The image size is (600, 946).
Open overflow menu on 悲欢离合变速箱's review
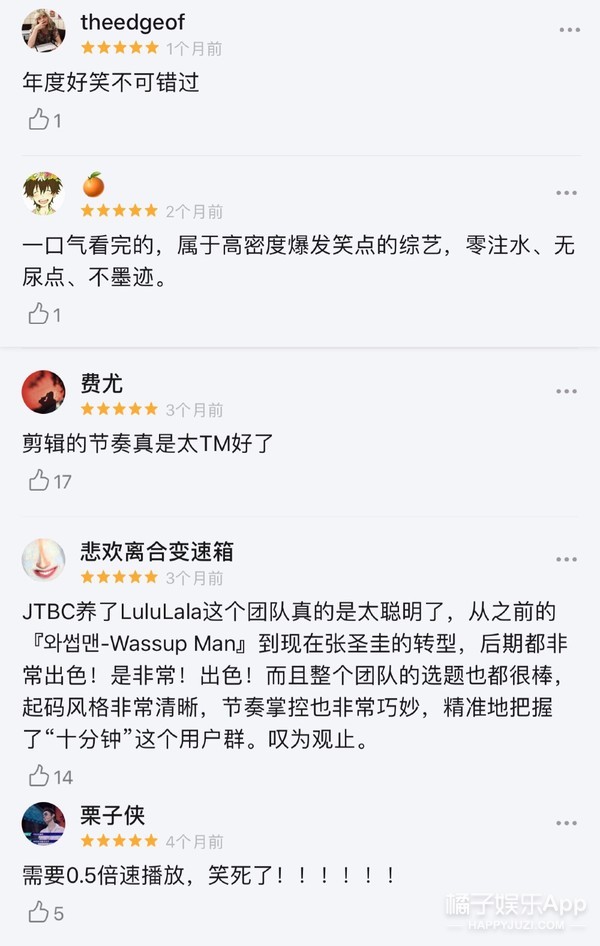(x=568, y=560)
